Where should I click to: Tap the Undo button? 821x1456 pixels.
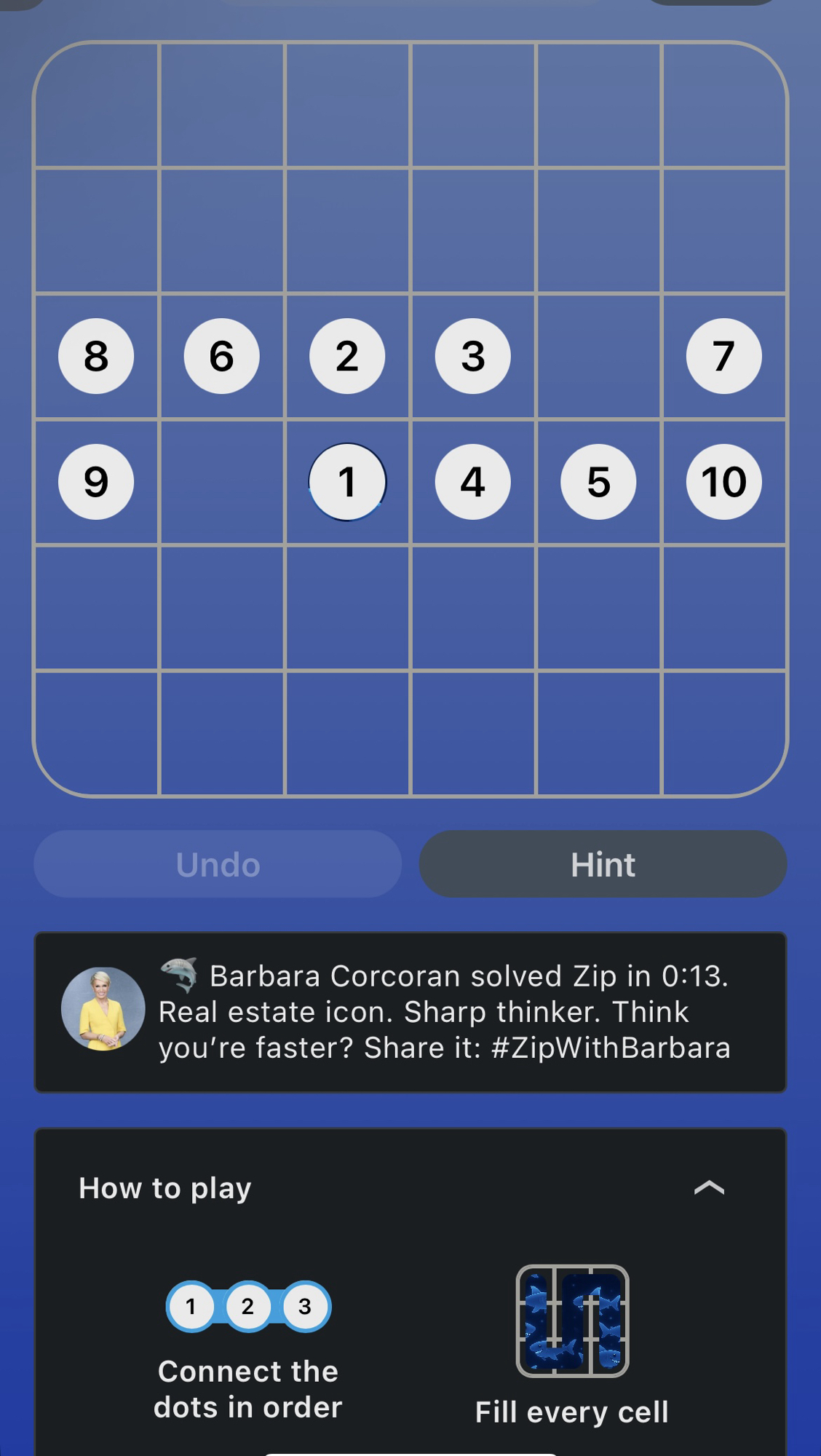pyautogui.click(x=218, y=864)
